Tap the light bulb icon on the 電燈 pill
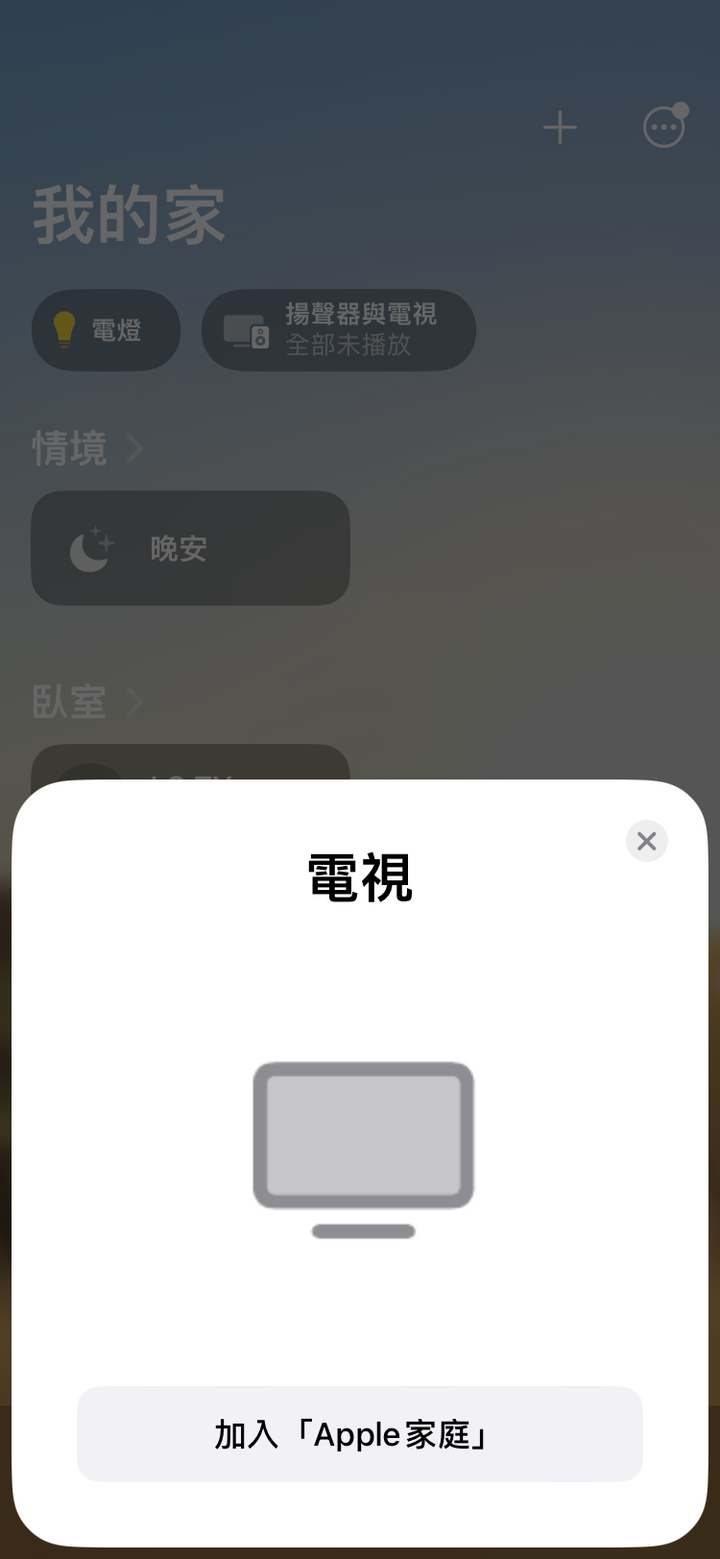Viewport: 720px width, 1559px height. click(64, 330)
